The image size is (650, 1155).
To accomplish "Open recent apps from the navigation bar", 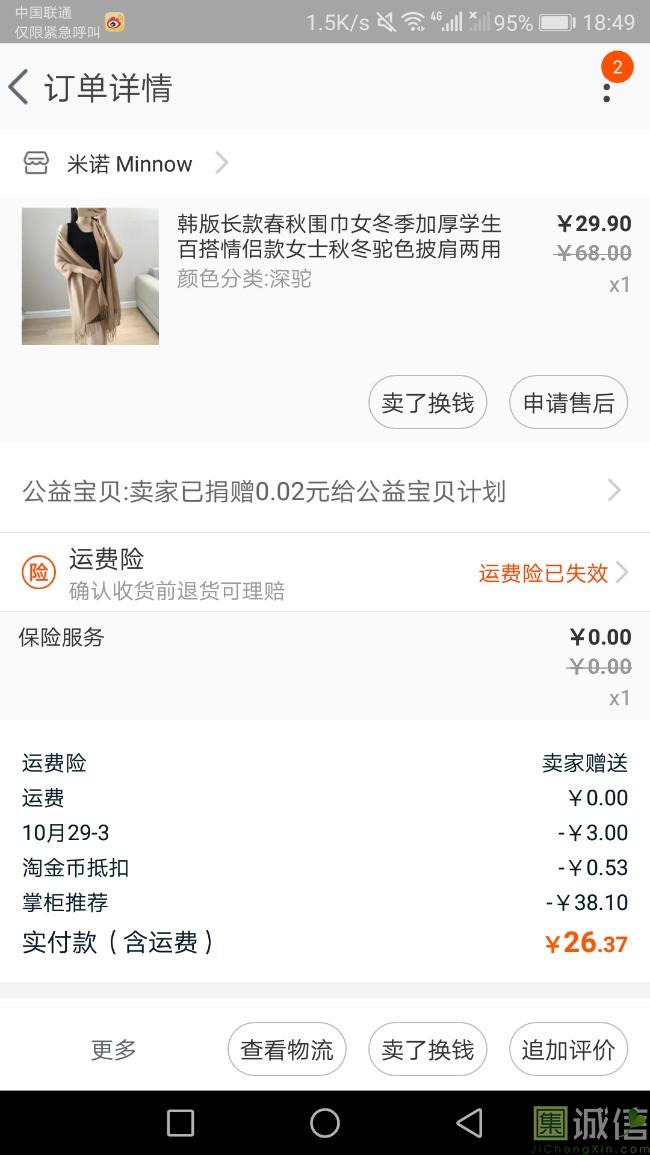I will pyautogui.click(x=180, y=1123).
